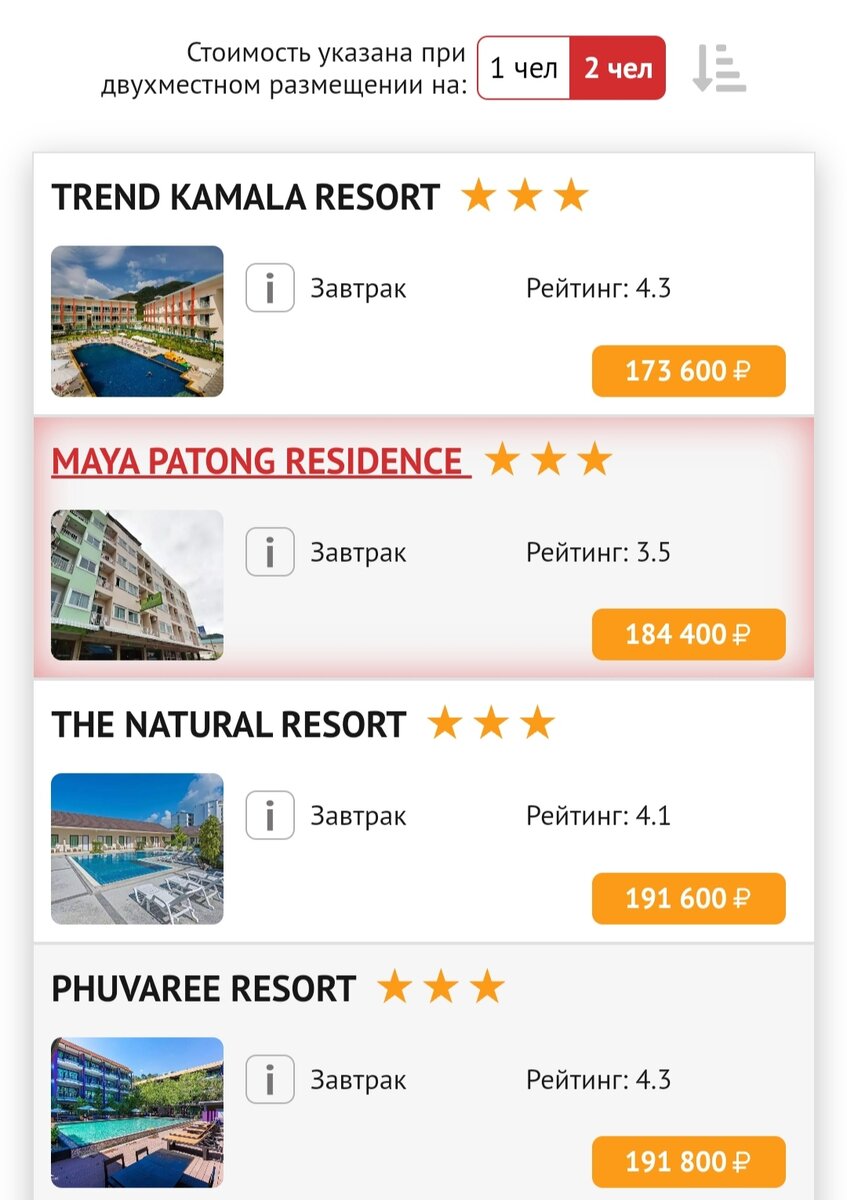The image size is (847, 1200).
Task: Show info for Maya Patong Residence
Action: point(270,552)
